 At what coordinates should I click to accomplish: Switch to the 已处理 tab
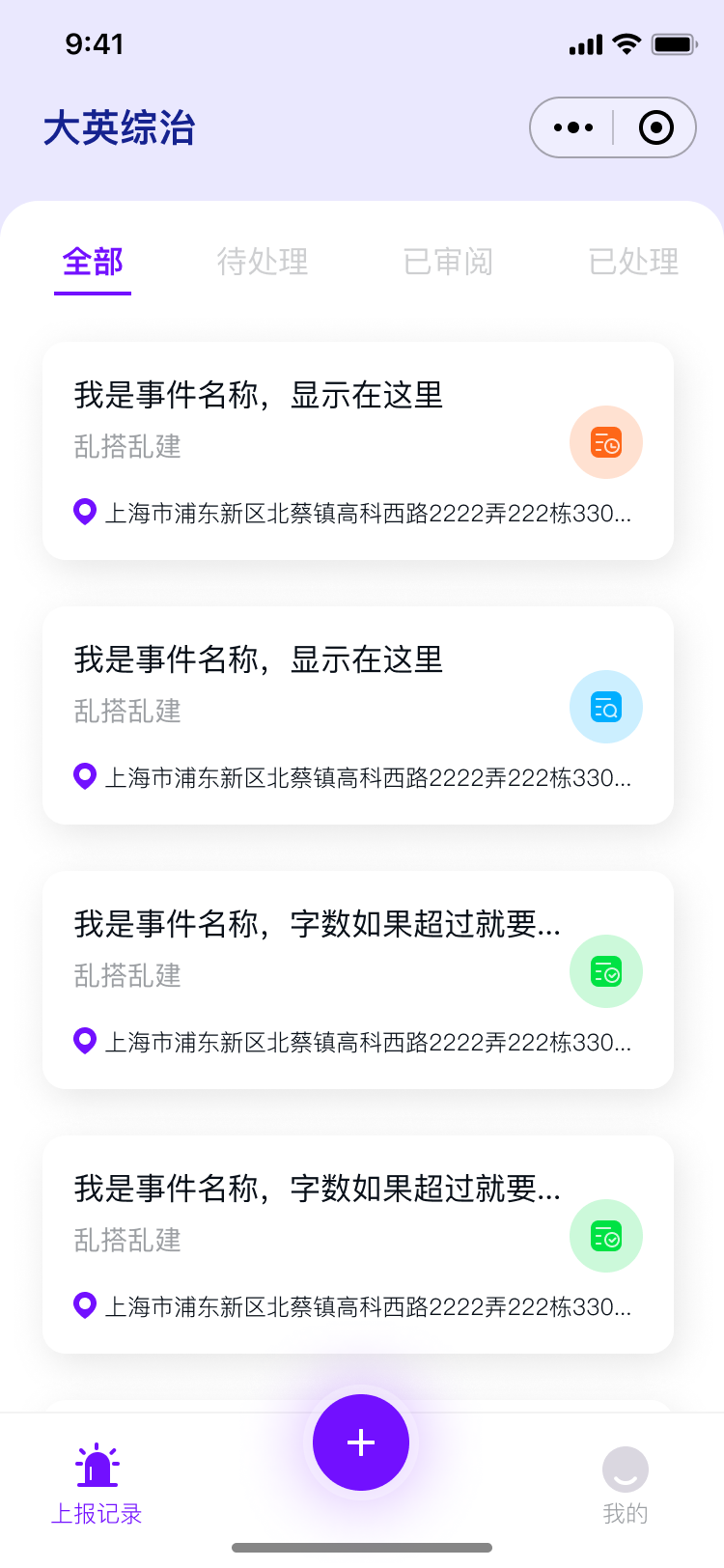pos(633,262)
